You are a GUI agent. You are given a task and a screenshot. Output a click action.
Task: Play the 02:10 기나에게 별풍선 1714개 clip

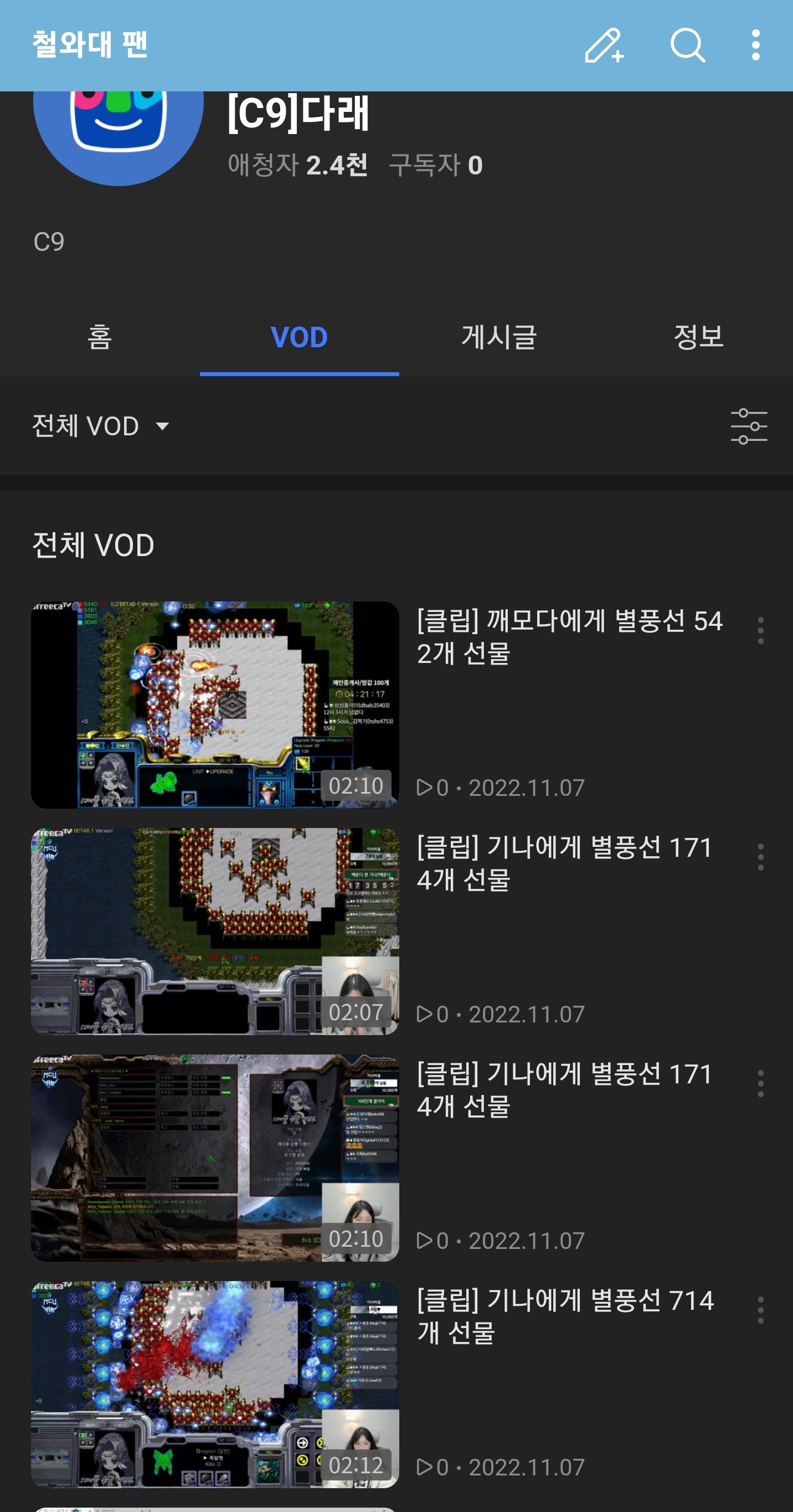click(215, 1158)
